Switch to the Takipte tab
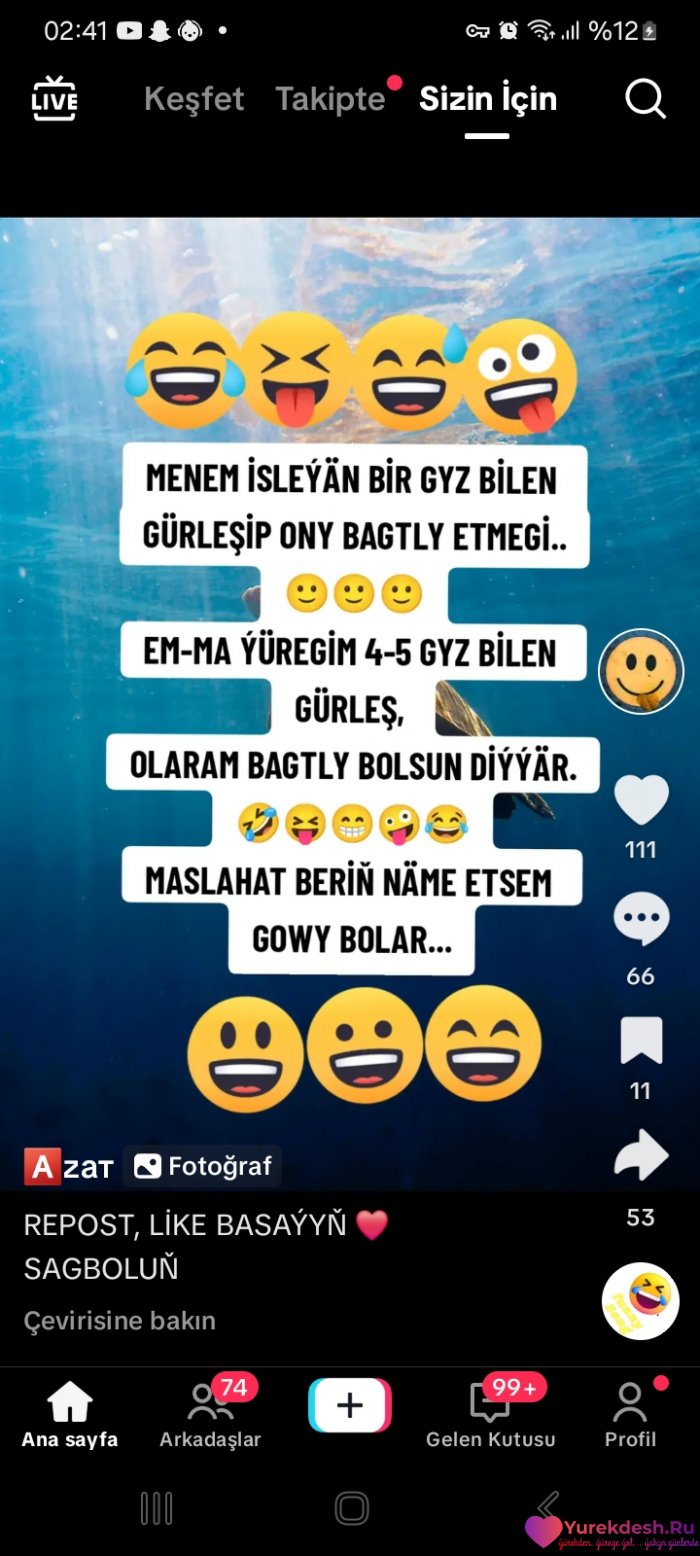The height and width of the screenshot is (1556, 700). pos(330,99)
